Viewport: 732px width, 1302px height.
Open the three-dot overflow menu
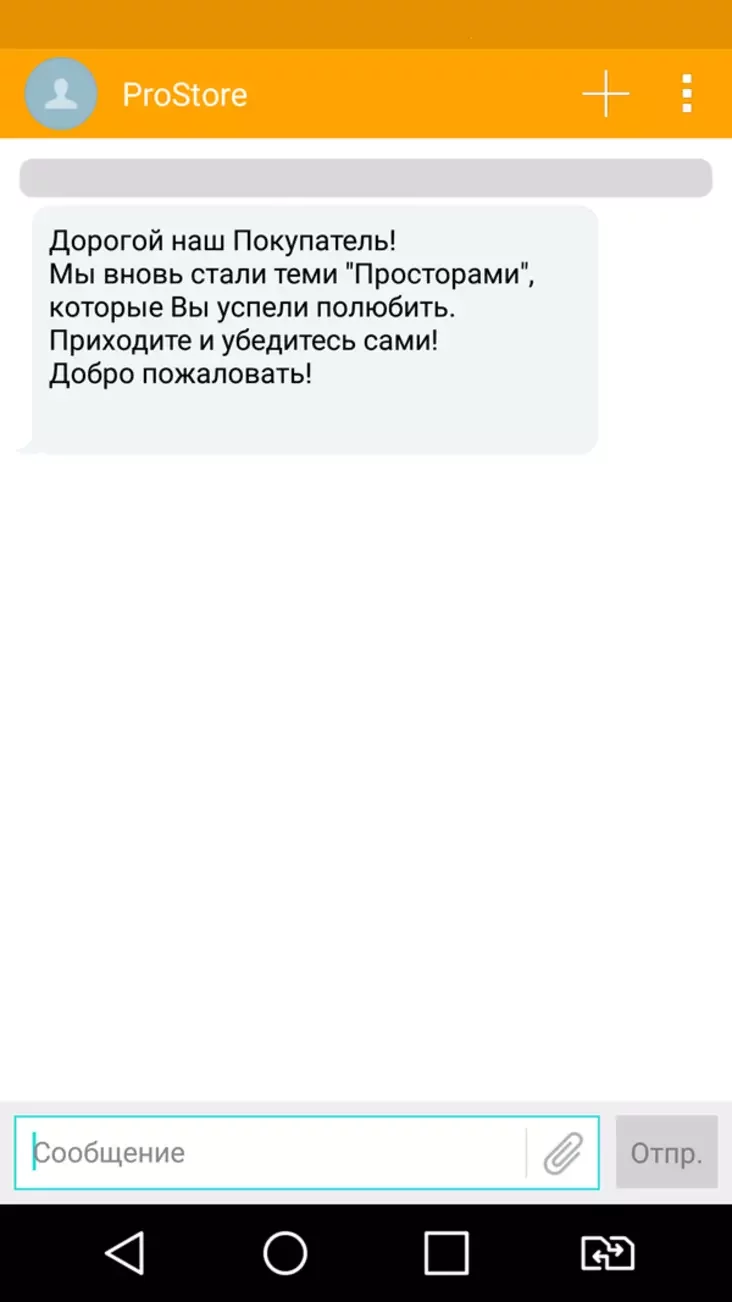[686, 94]
